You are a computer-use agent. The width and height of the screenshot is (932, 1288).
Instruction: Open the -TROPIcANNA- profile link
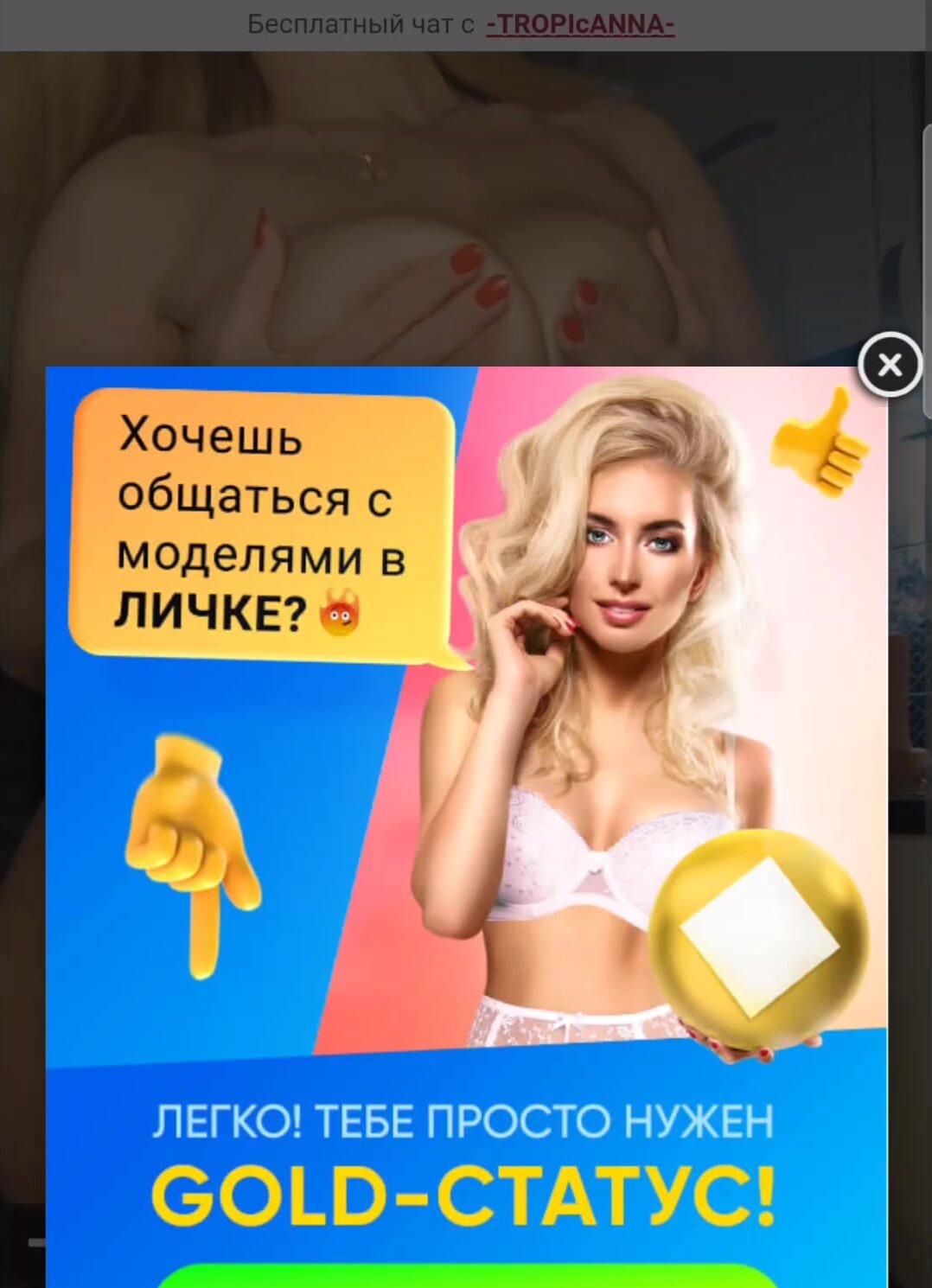coord(580,24)
